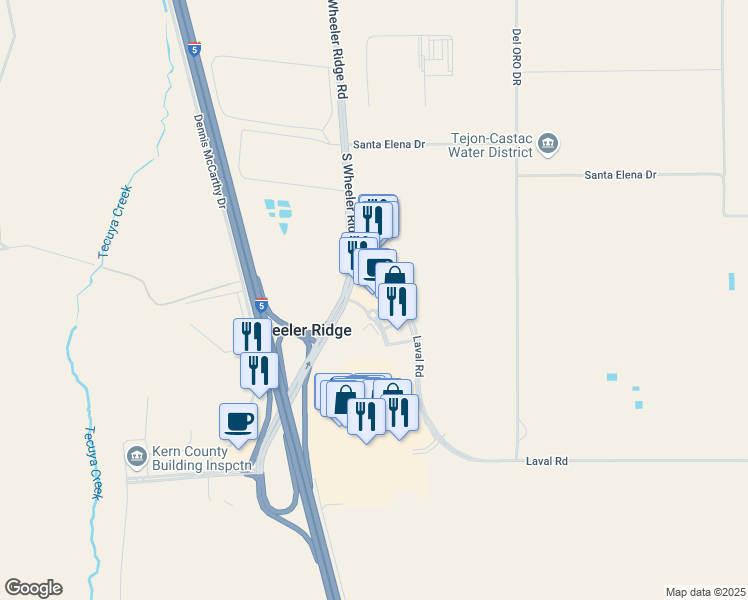The height and width of the screenshot is (600, 748).
Task: Open the Tejon-Castac Water District pin
Action: (548, 145)
